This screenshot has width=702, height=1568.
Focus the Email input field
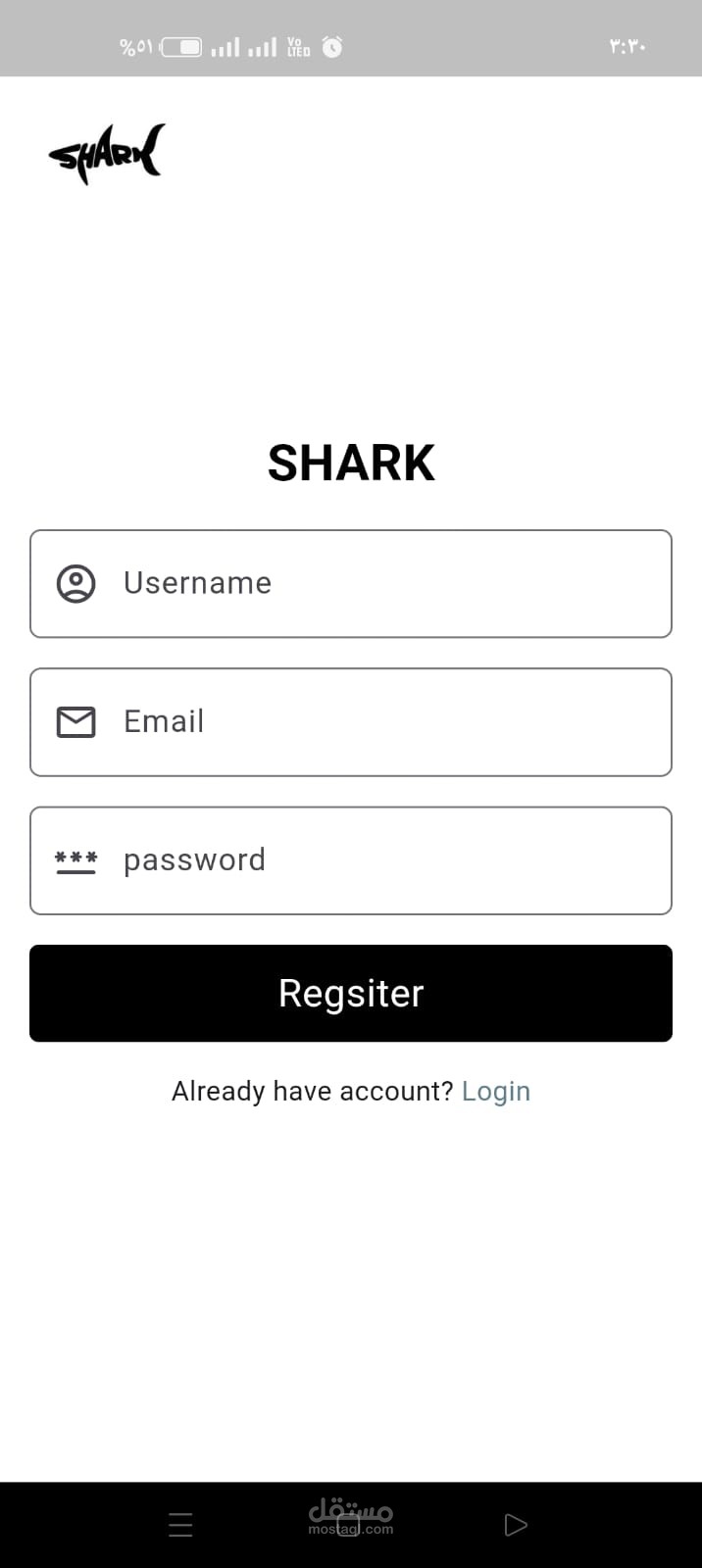350,722
